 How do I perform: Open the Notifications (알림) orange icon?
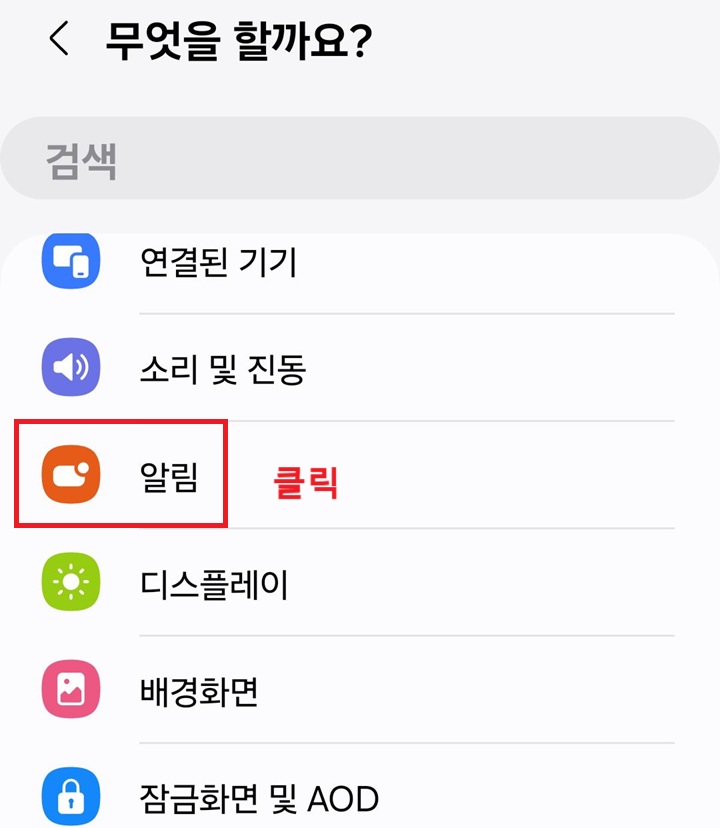(x=70, y=470)
